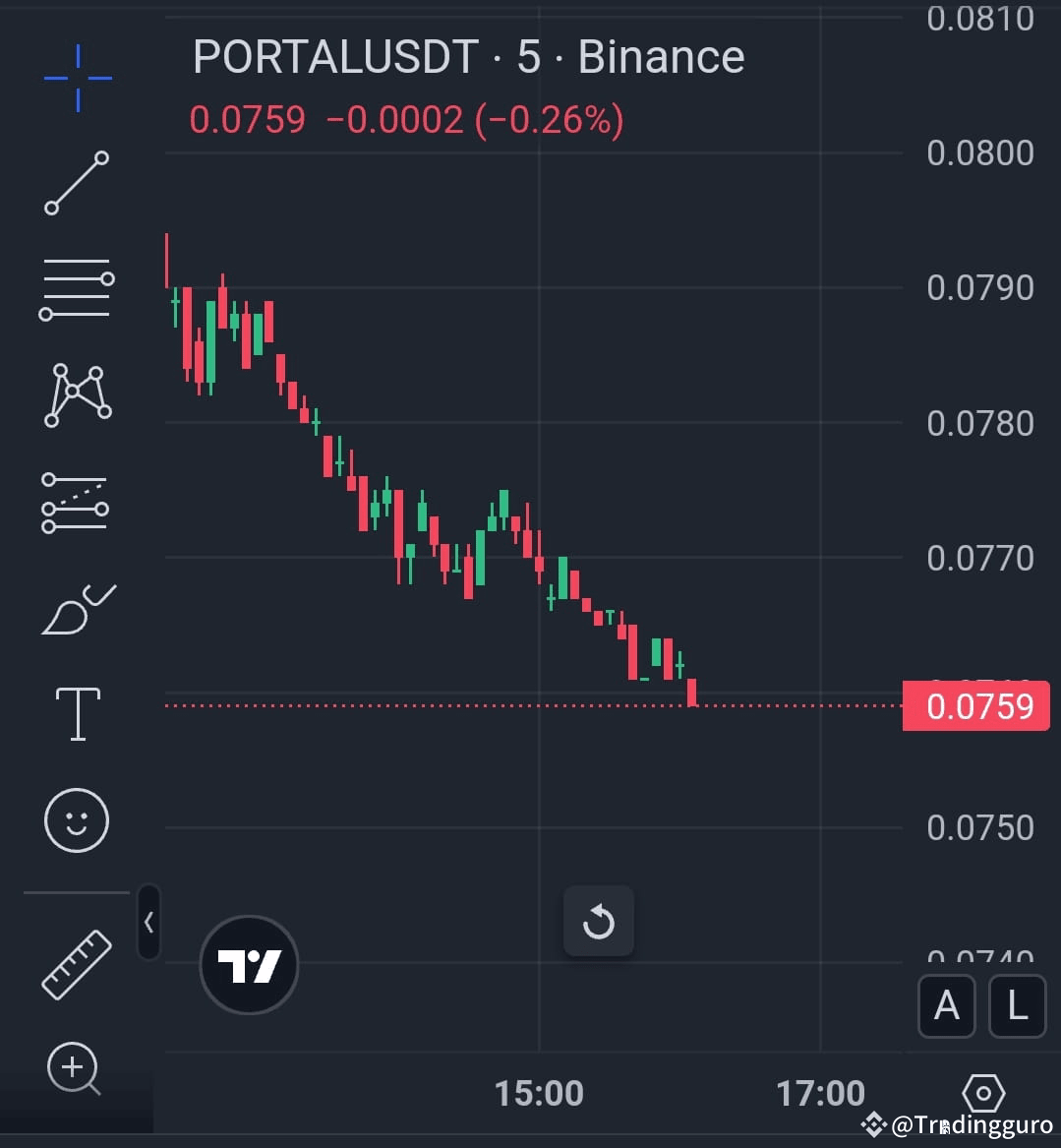
Task: Collapse the drawing toolbar with the chevron
Action: [x=148, y=923]
